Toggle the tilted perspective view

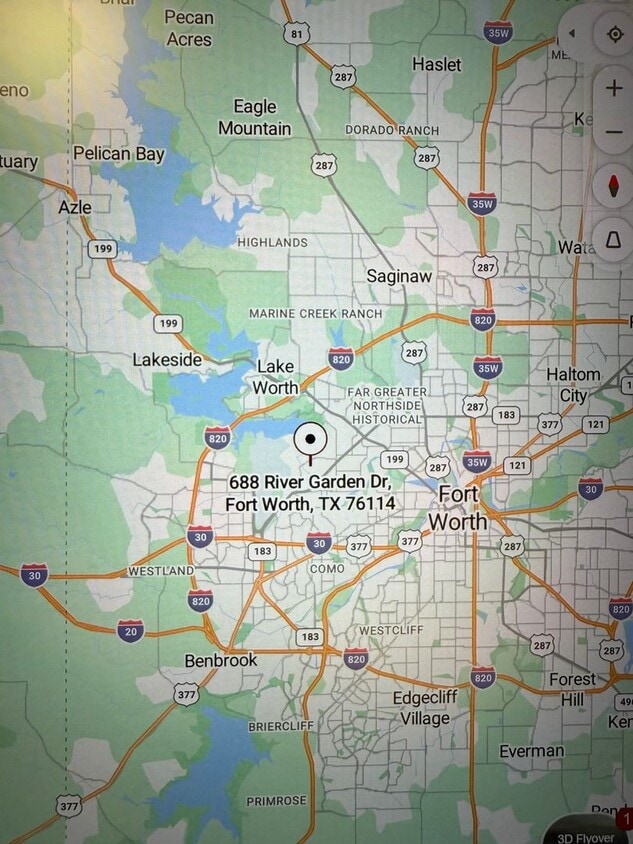pos(614,240)
